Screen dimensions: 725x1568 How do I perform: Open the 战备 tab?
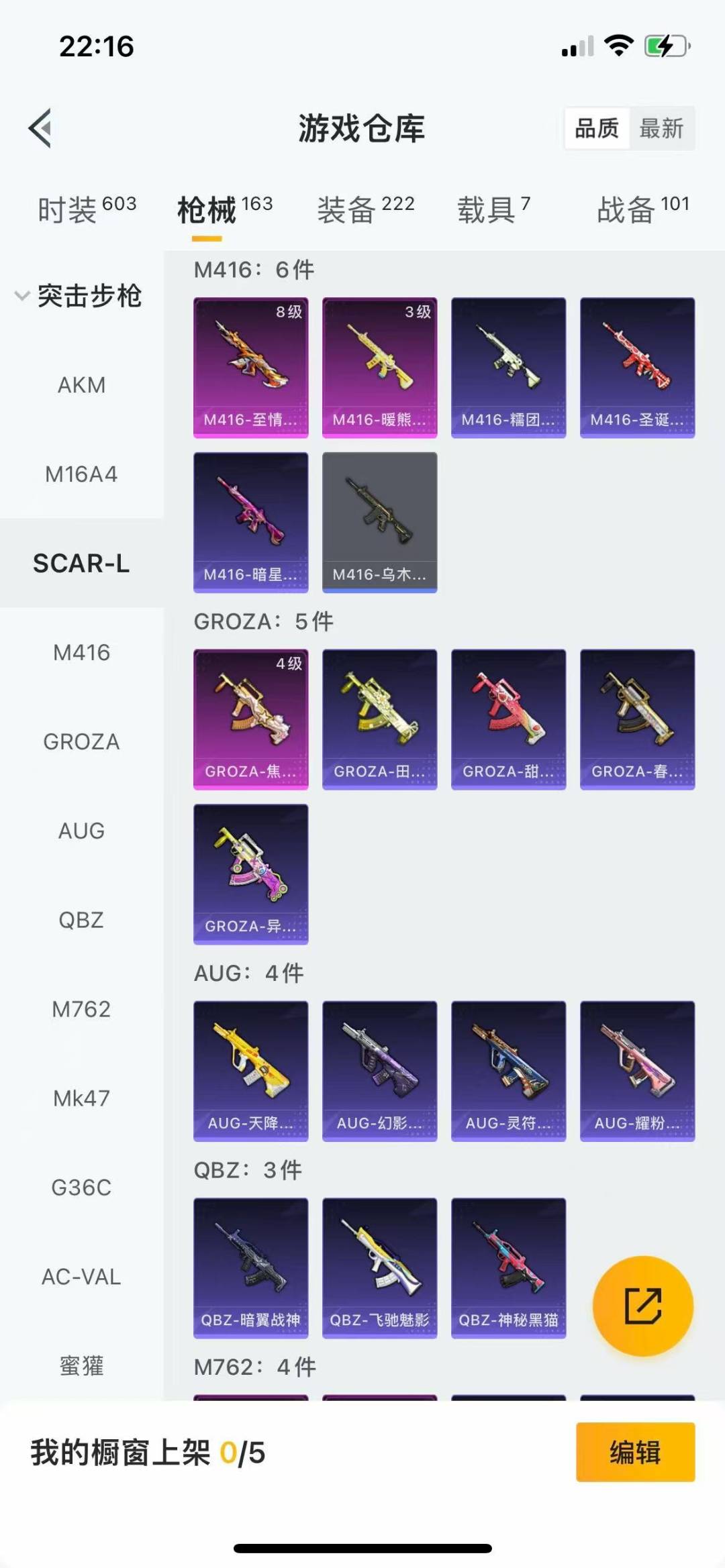pyautogui.click(x=643, y=209)
